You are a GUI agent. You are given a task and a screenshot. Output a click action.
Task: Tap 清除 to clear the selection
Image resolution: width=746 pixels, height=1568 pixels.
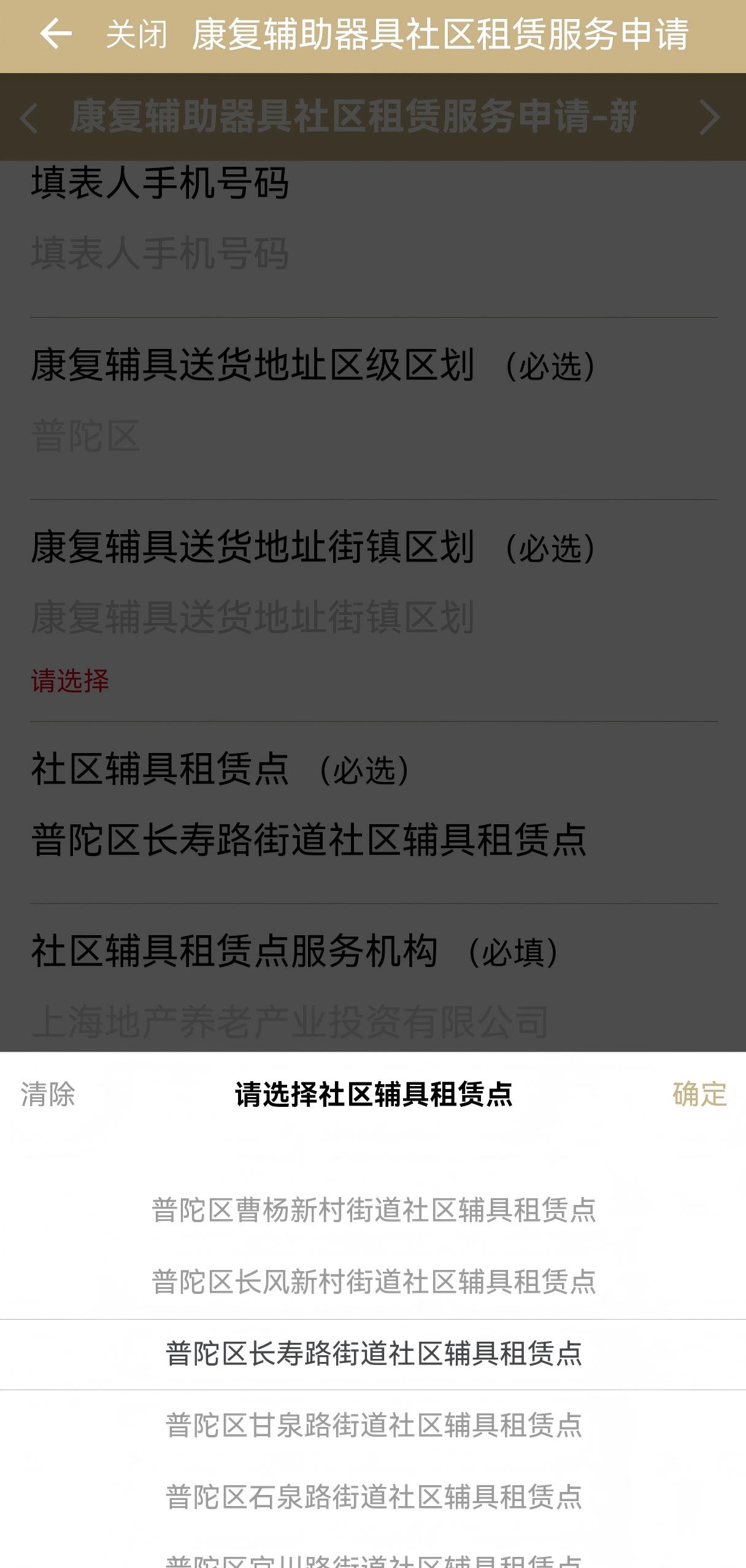coord(48,1094)
